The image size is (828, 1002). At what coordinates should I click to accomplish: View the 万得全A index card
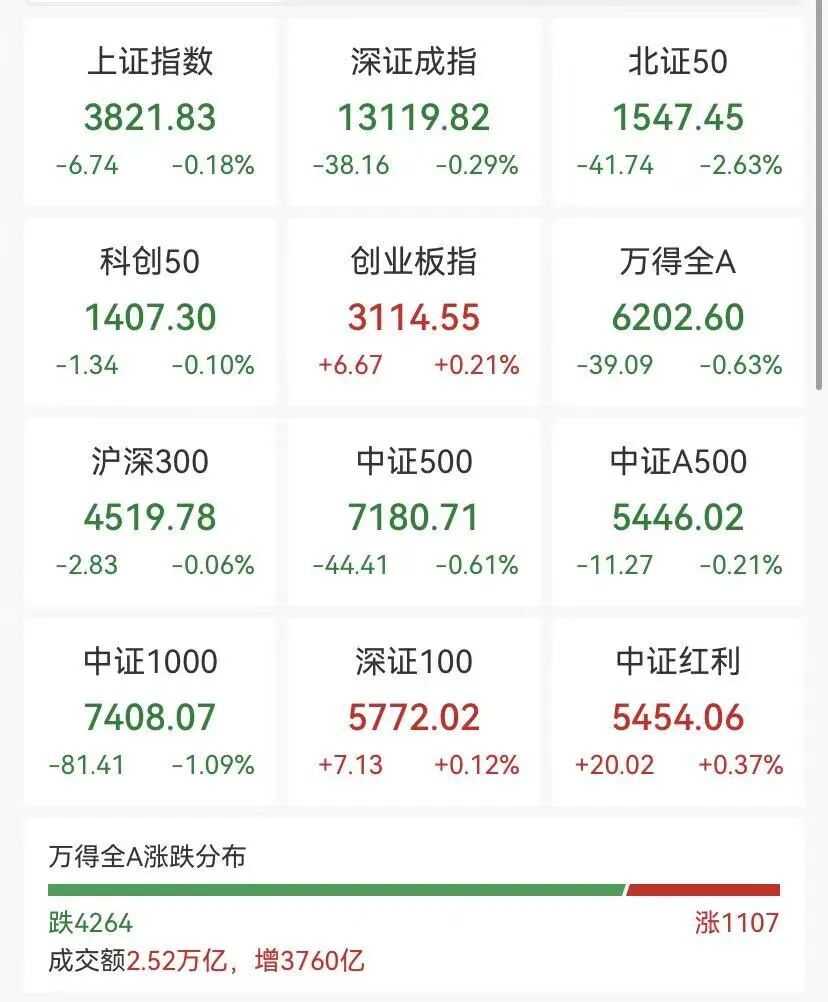678,313
